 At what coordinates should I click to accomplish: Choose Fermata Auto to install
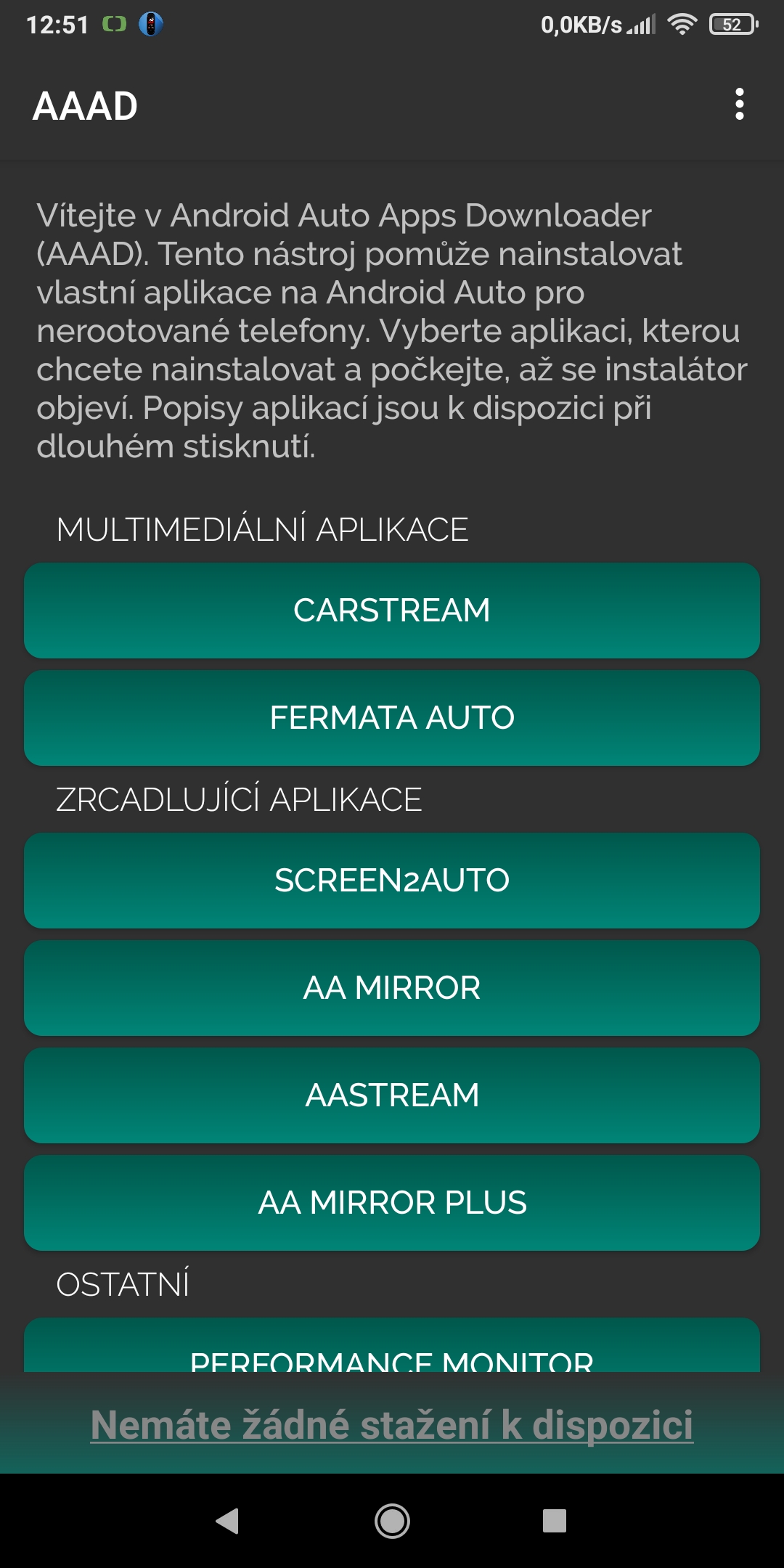pyautogui.click(x=392, y=718)
